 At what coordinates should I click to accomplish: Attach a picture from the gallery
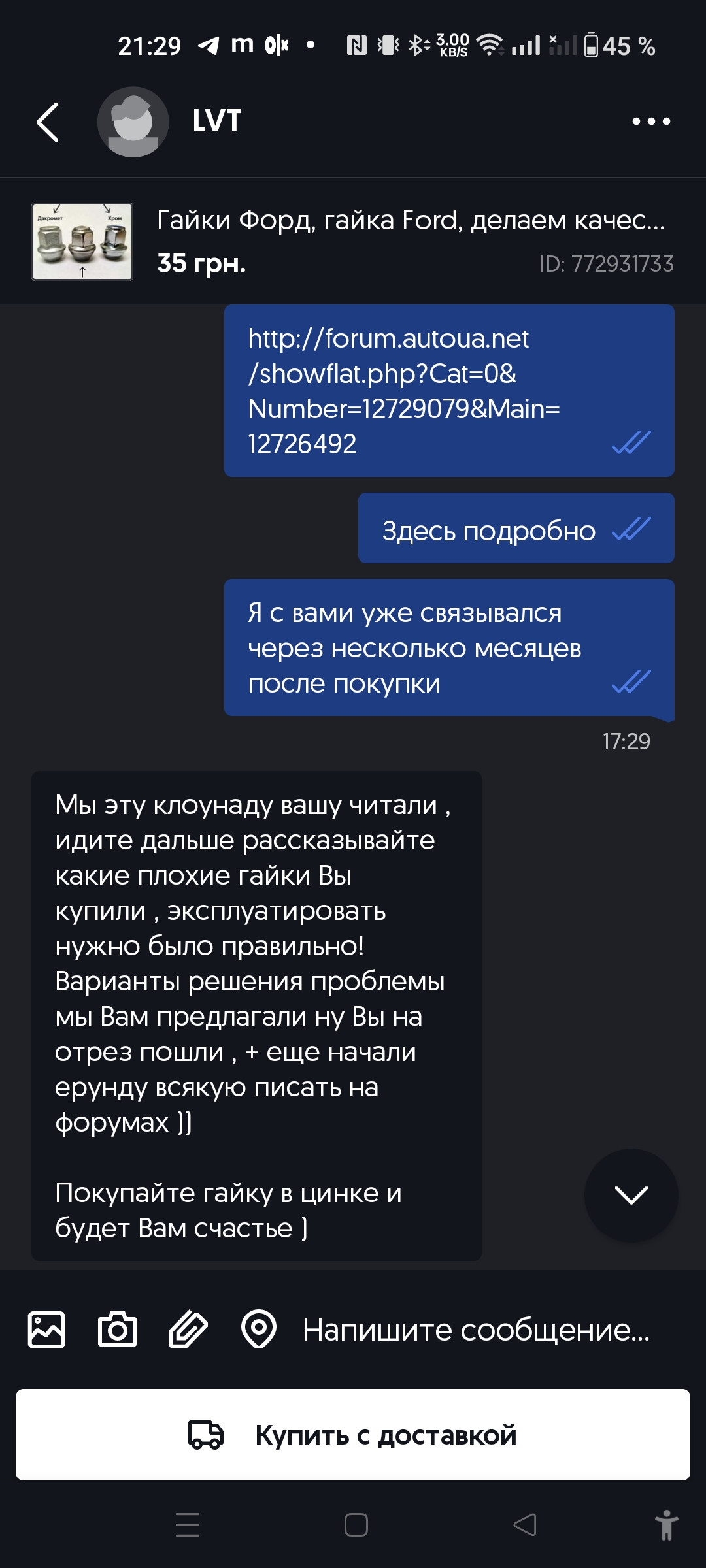pyautogui.click(x=46, y=1330)
